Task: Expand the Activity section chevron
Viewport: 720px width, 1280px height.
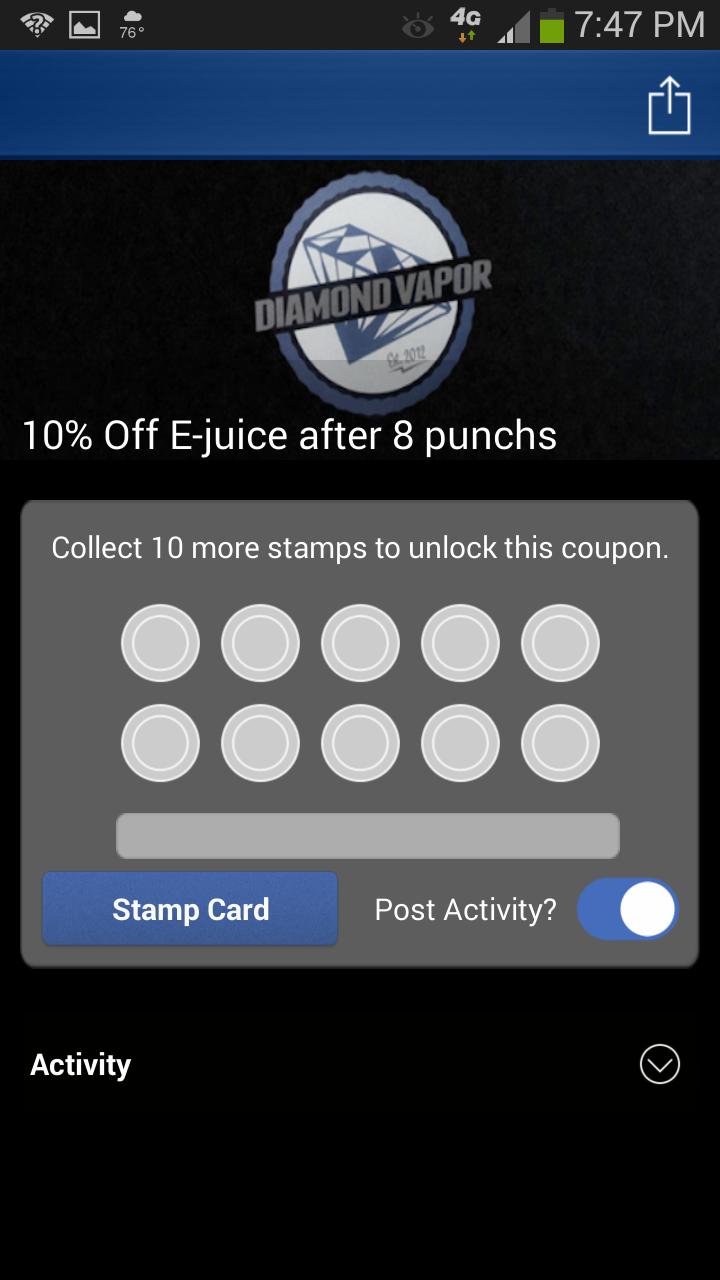Action: tap(659, 1064)
